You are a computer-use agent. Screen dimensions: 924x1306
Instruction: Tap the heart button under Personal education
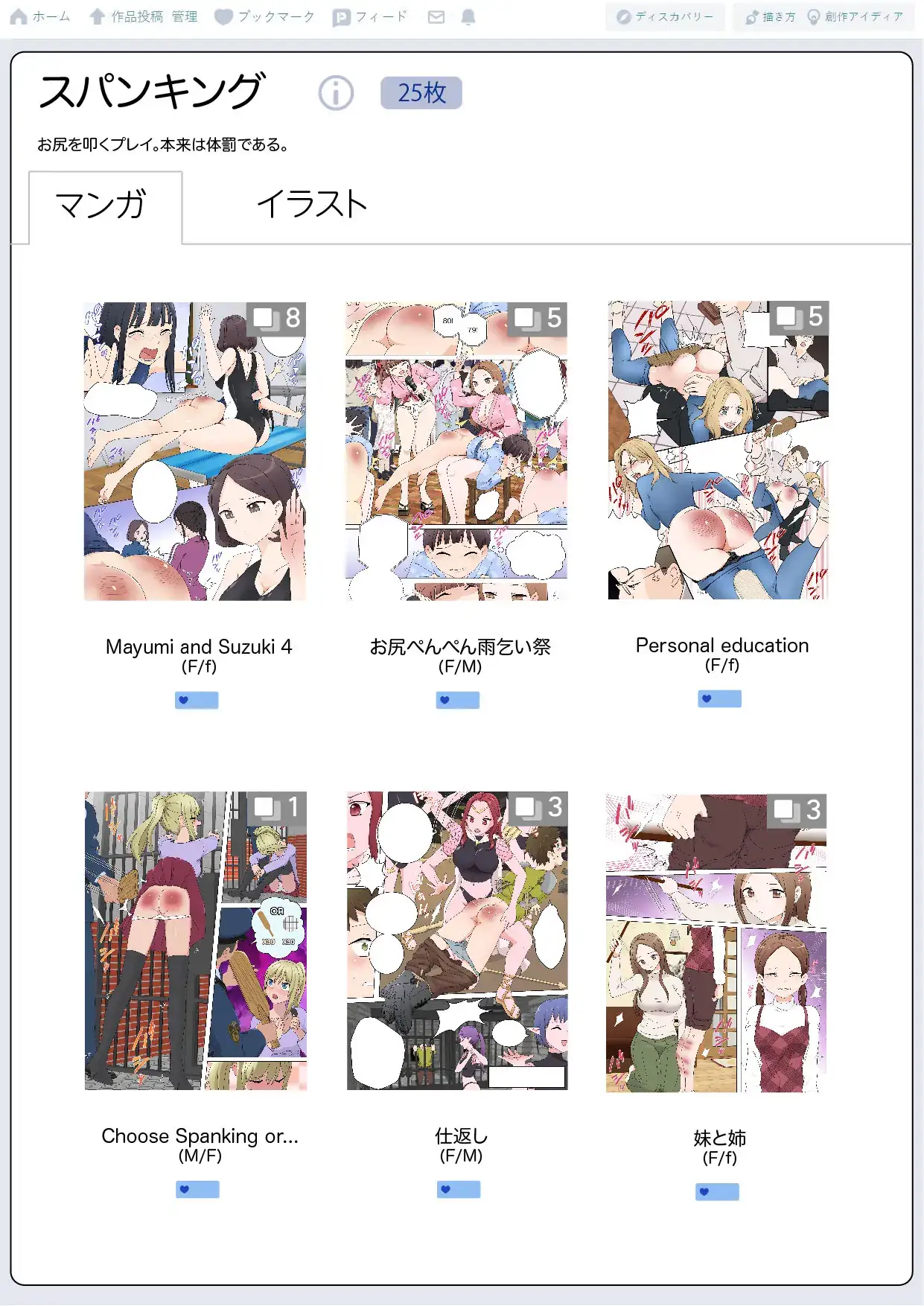click(719, 698)
